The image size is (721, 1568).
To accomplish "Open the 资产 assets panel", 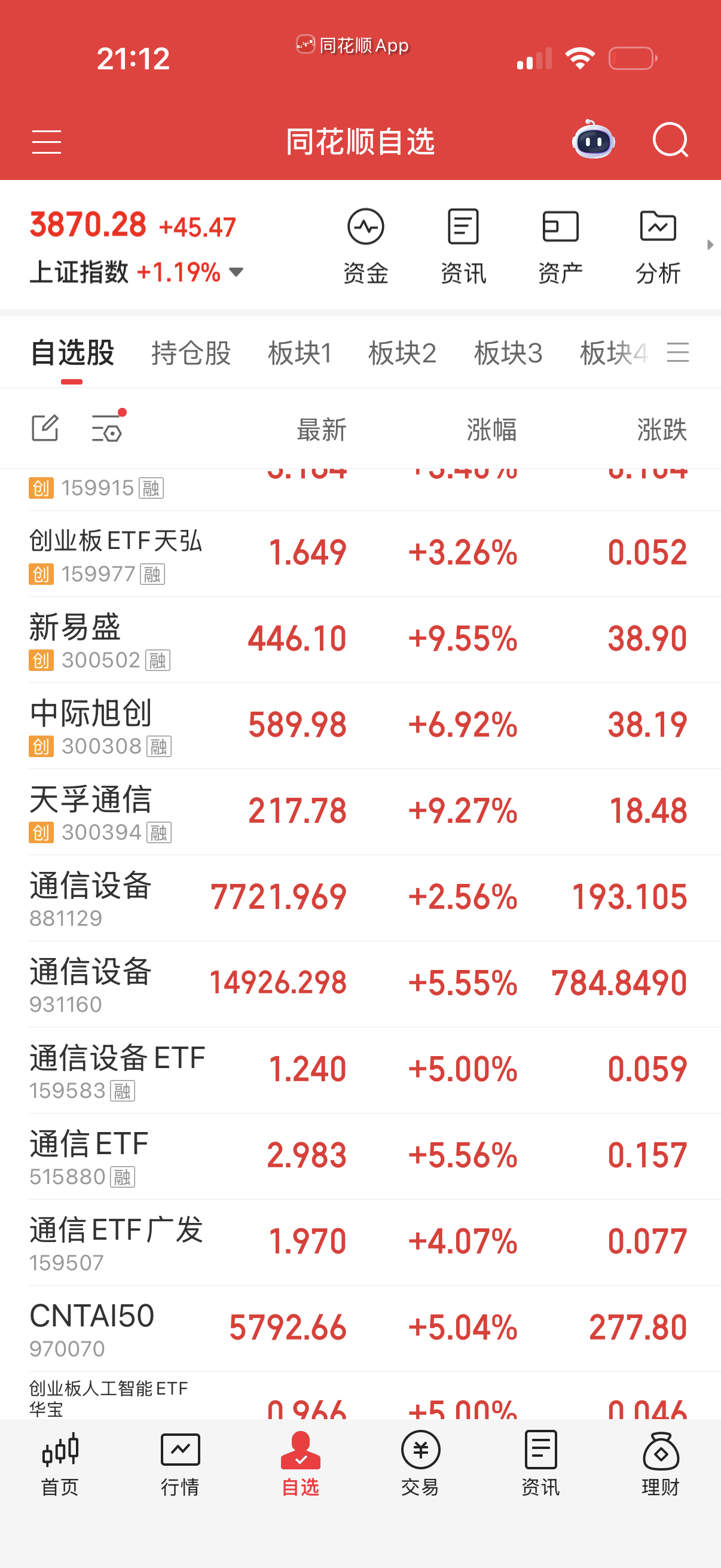I will [x=560, y=243].
